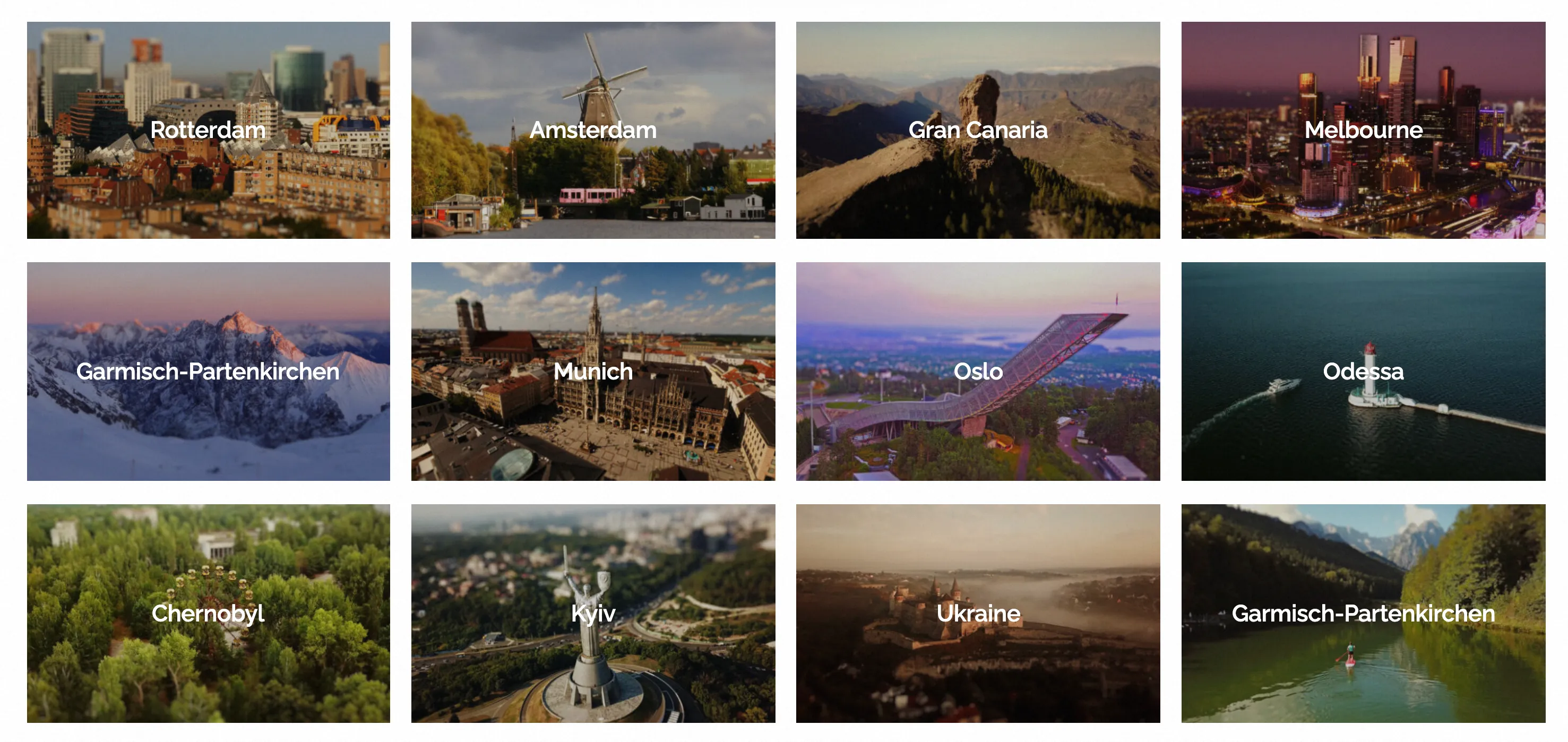This screenshot has height=742, width=1568.
Task: Open the Ukraine castle tile
Action: point(978,613)
